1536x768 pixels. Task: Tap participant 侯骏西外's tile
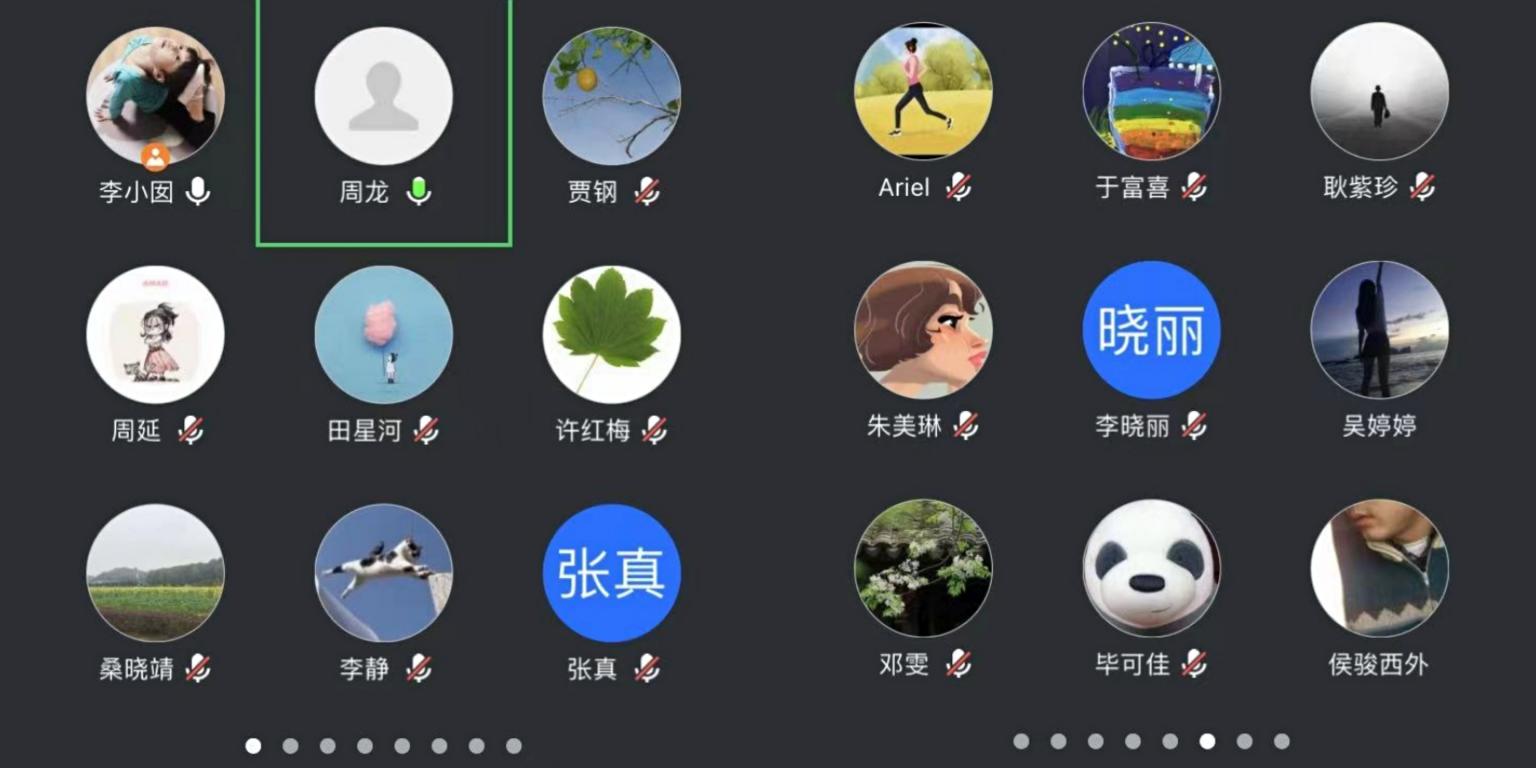(x=1379, y=569)
